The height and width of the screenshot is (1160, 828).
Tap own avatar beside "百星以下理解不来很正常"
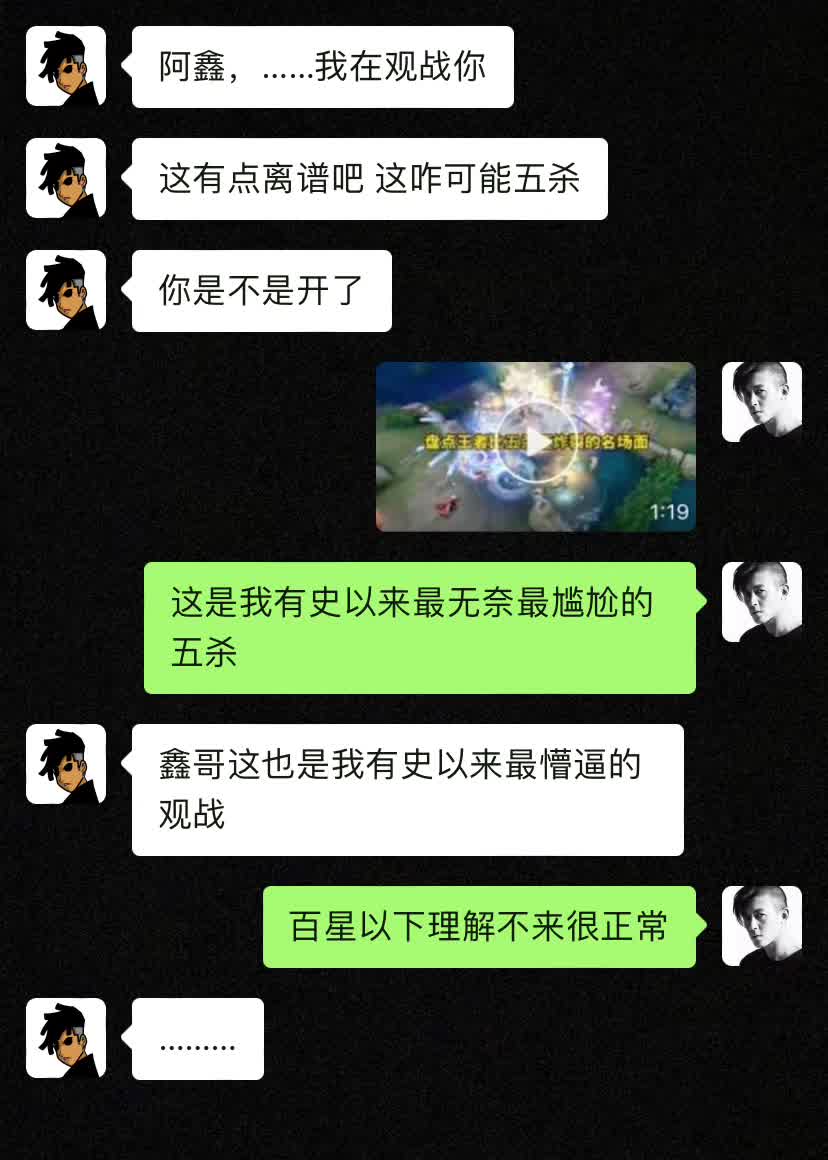point(762,926)
